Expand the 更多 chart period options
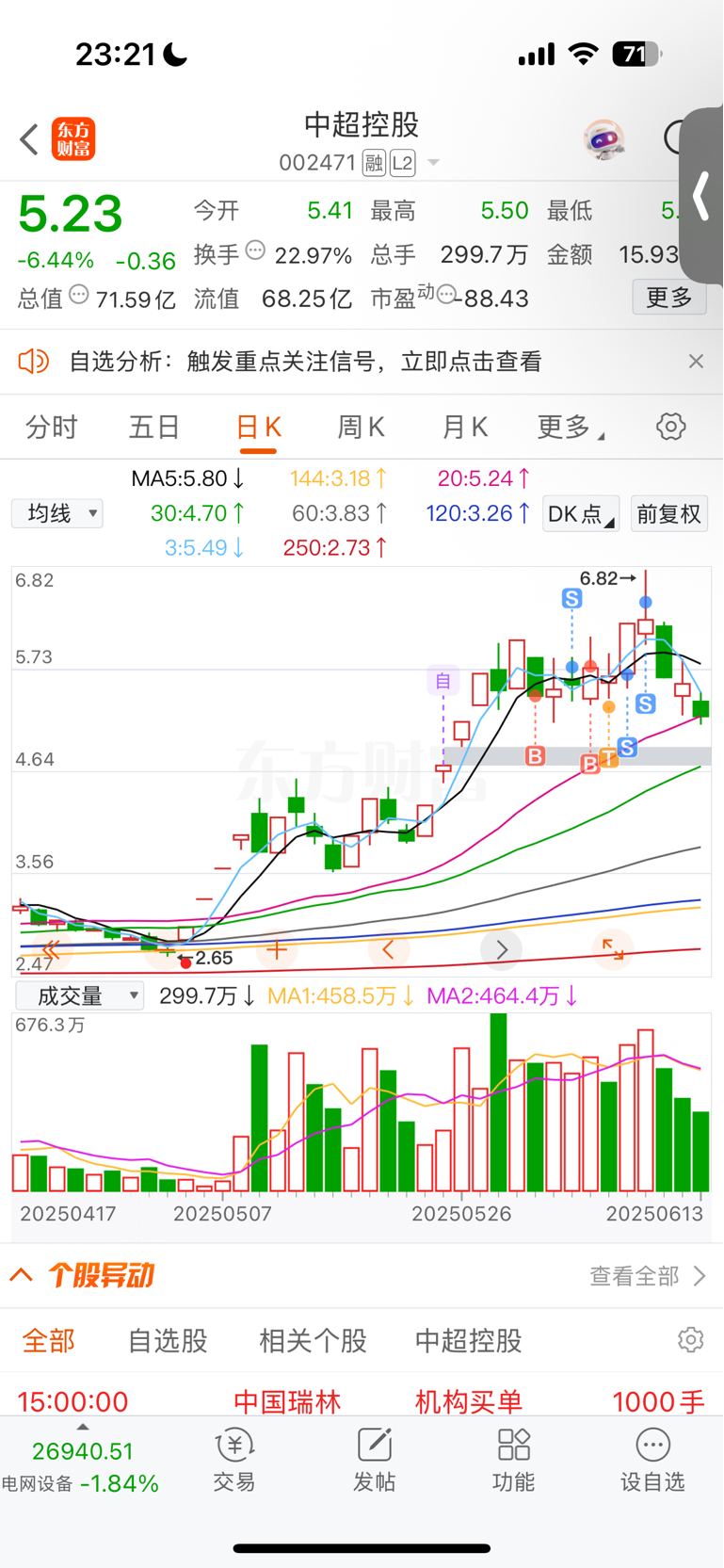This screenshot has height=1568, width=724. coord(571,428)
